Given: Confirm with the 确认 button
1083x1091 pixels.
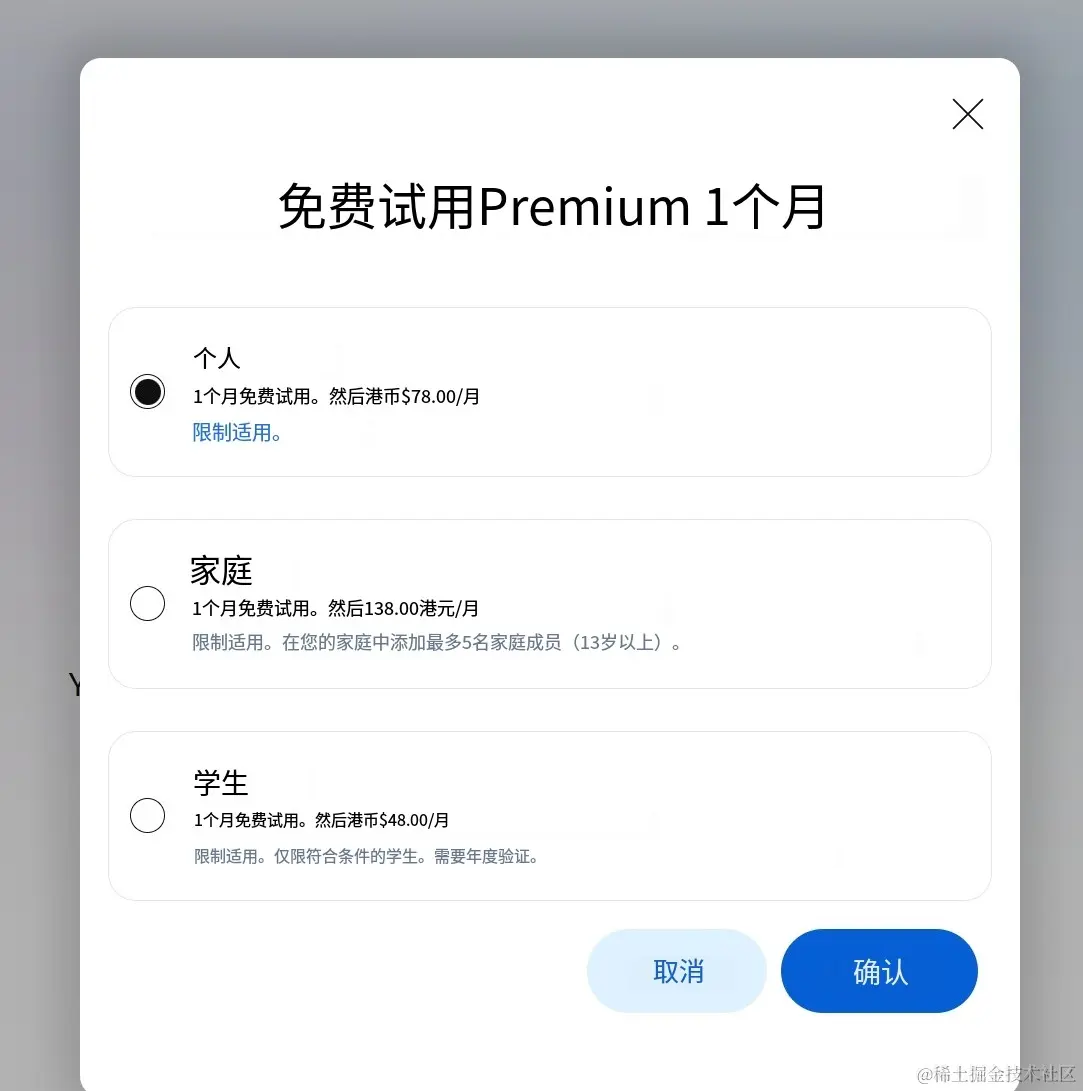Looking at the screenshot, I should 879,971.
